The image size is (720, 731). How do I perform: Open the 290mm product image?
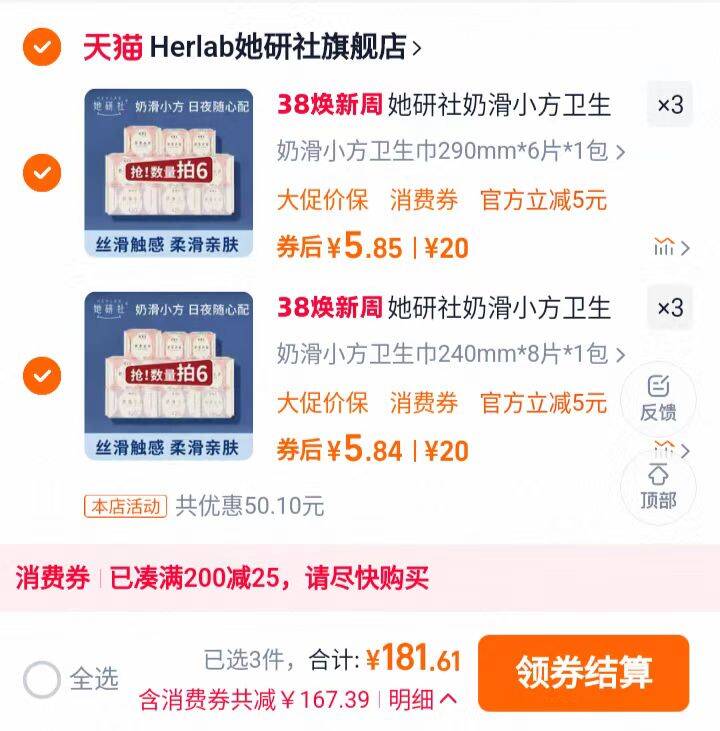click(x=169, y=173)
